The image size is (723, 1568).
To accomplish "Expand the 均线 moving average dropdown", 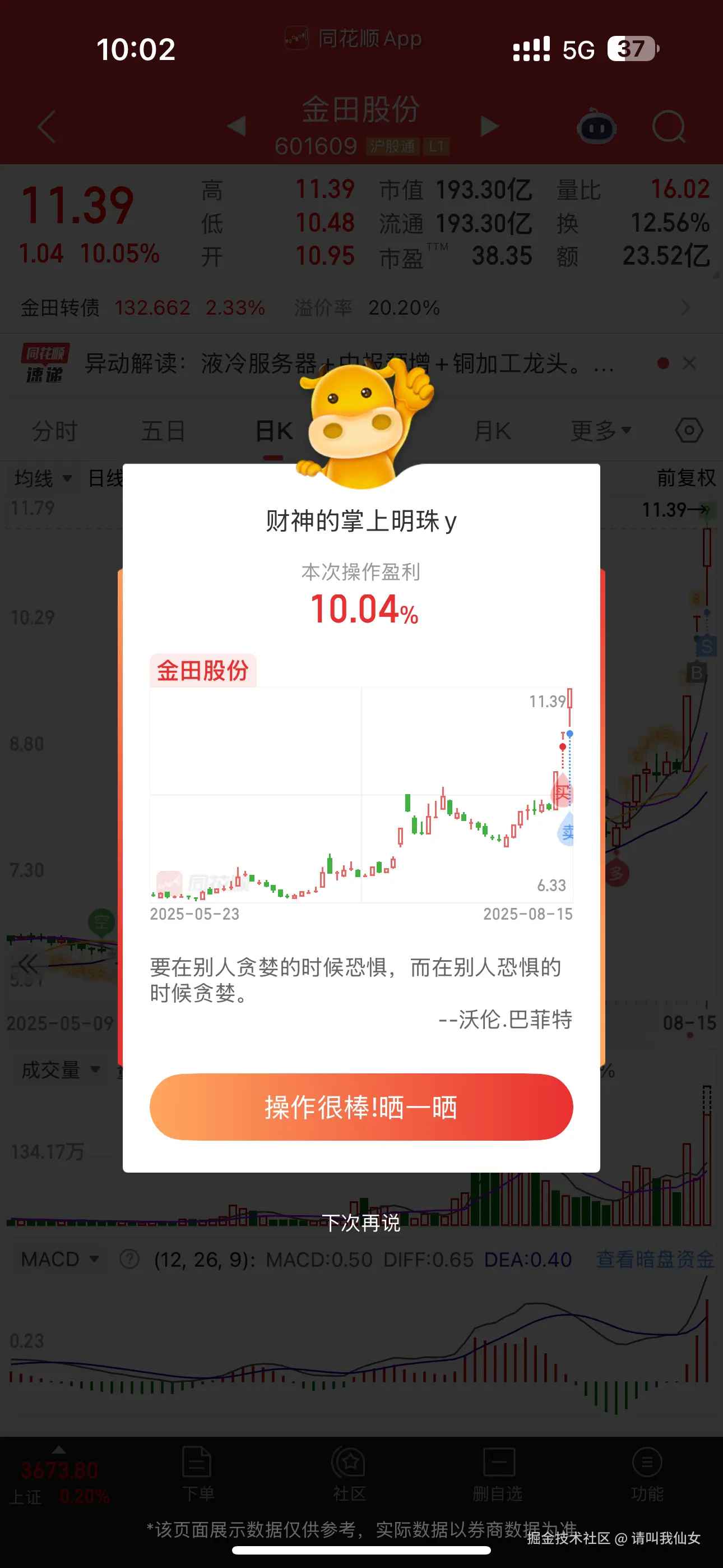I will tap(43, 478).
